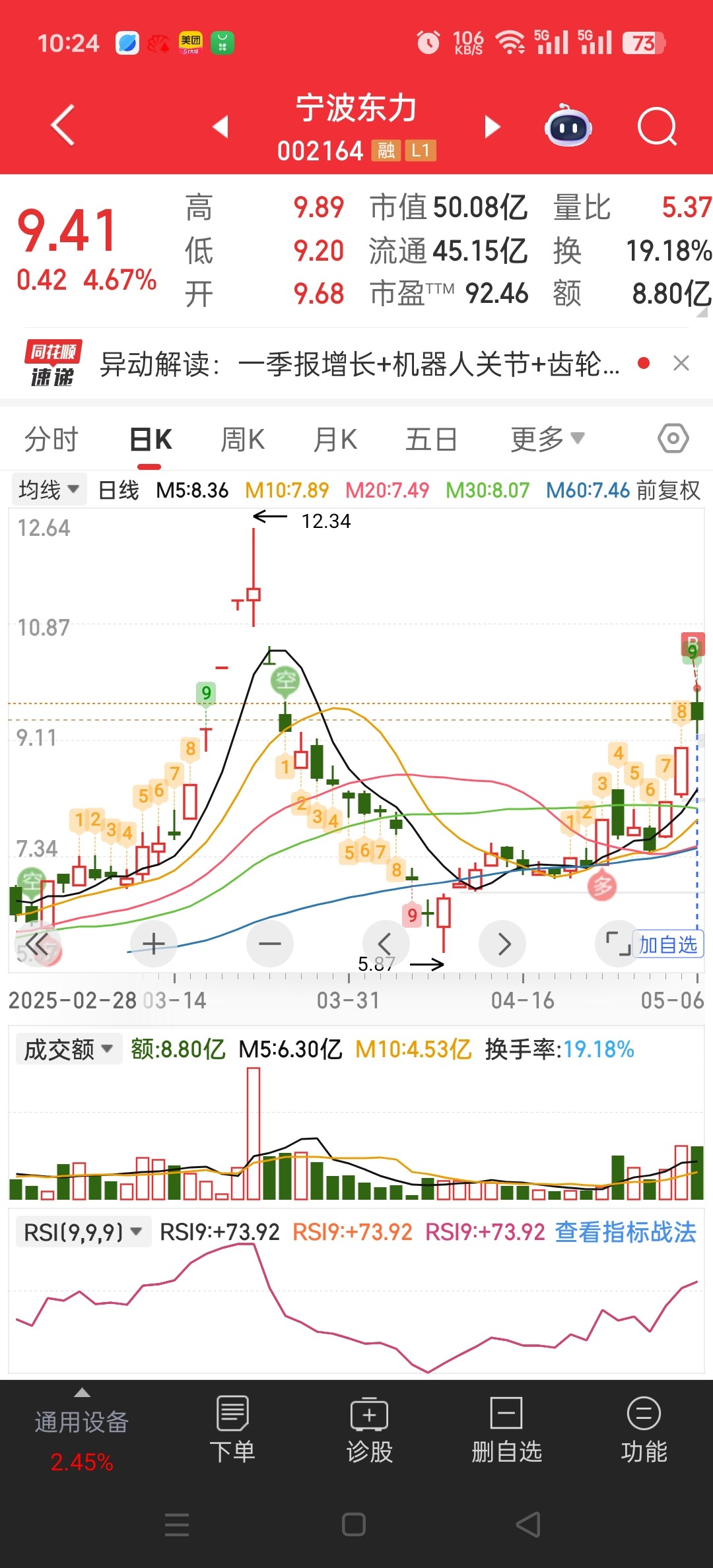Open 查看指标战法 link
The width and height of the screenshot is (713, 1568).
[x=625, y=1232]
